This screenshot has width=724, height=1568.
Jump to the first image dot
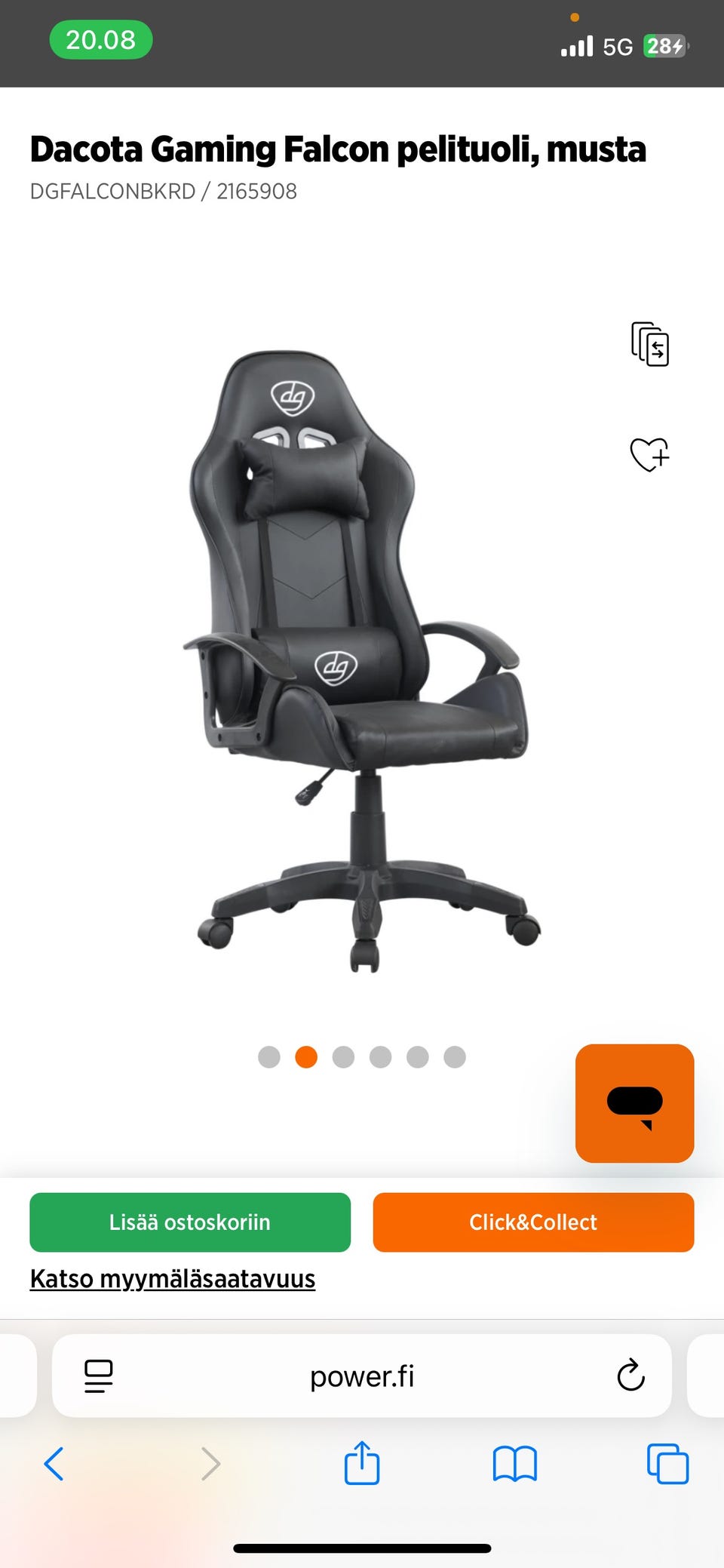tap(269, 1057)
